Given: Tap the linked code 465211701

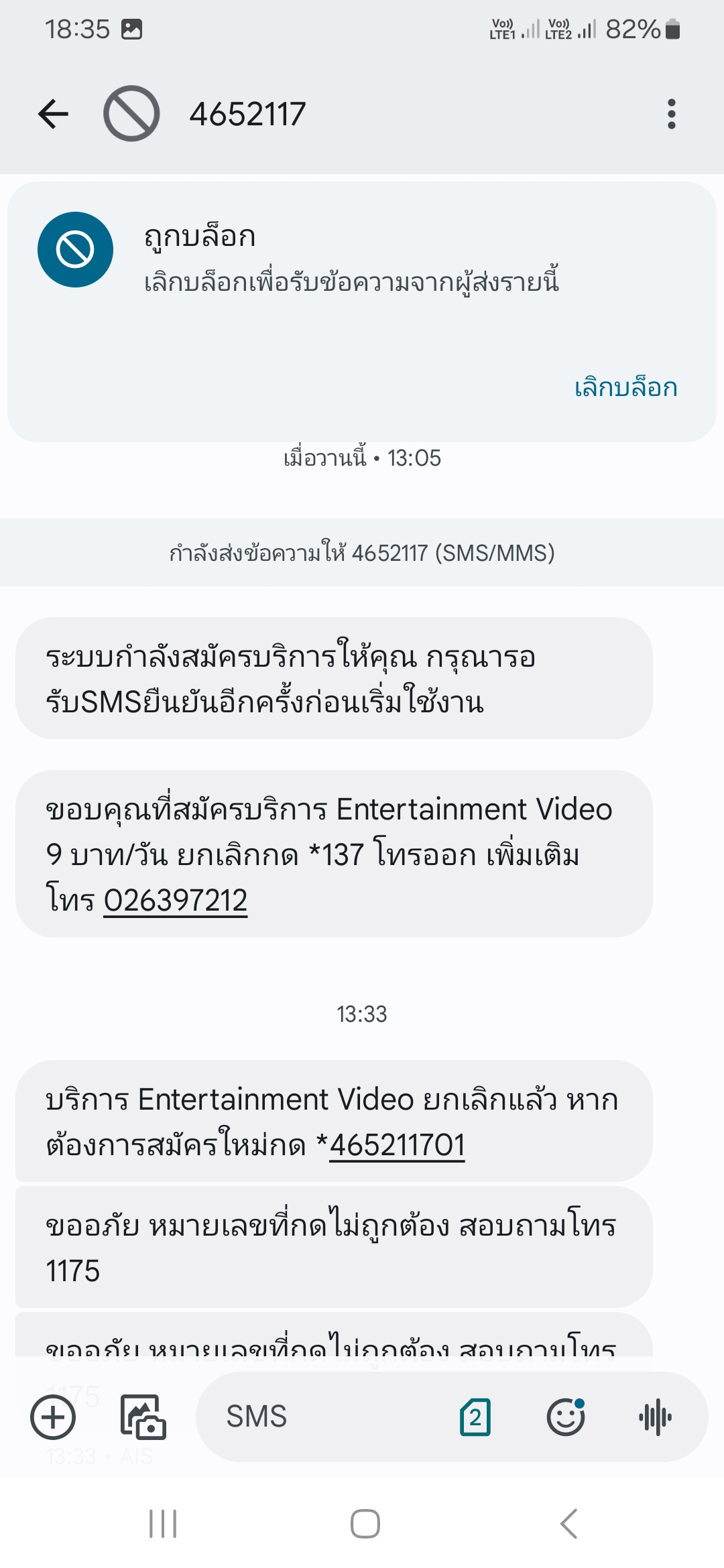Looking at the screenshot, I should tap(397, 1145).
